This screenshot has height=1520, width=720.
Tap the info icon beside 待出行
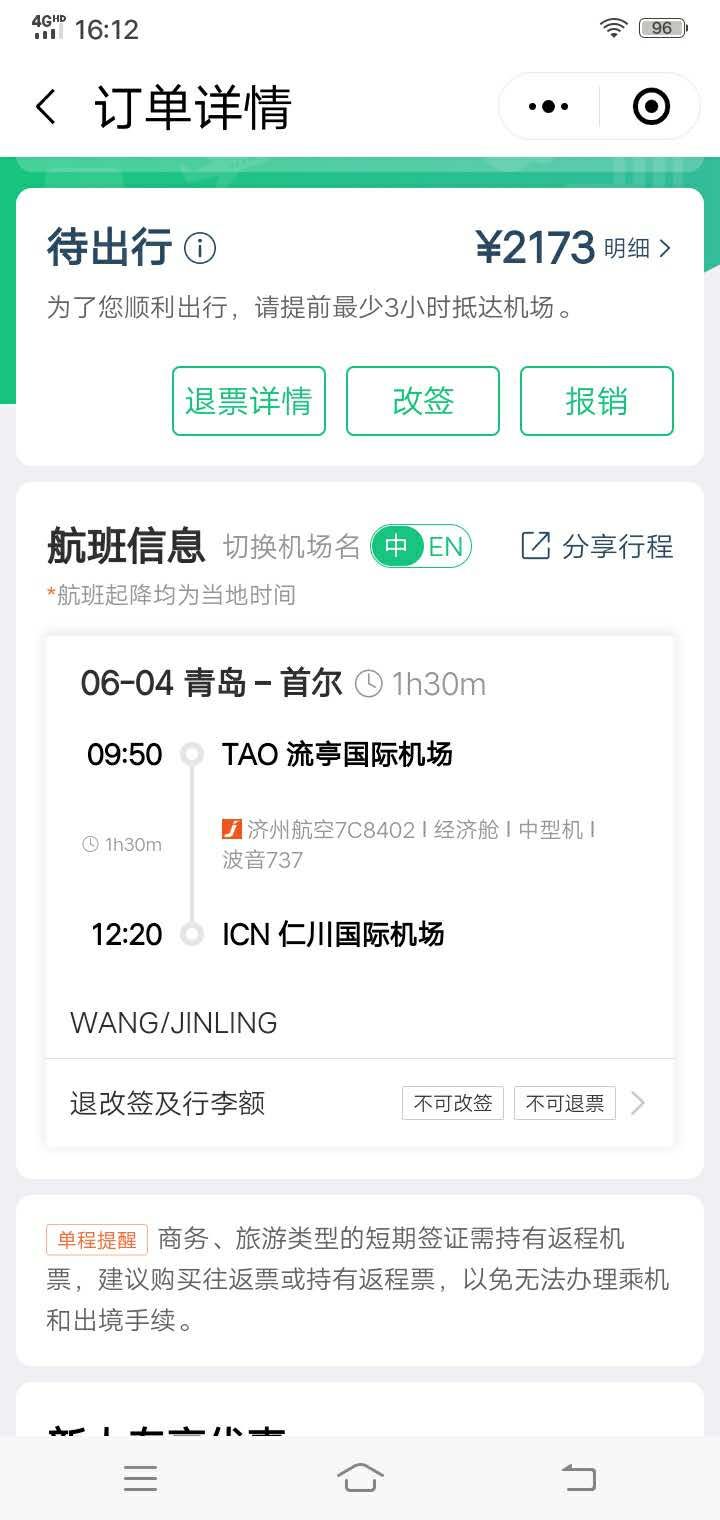click(200, 248)
